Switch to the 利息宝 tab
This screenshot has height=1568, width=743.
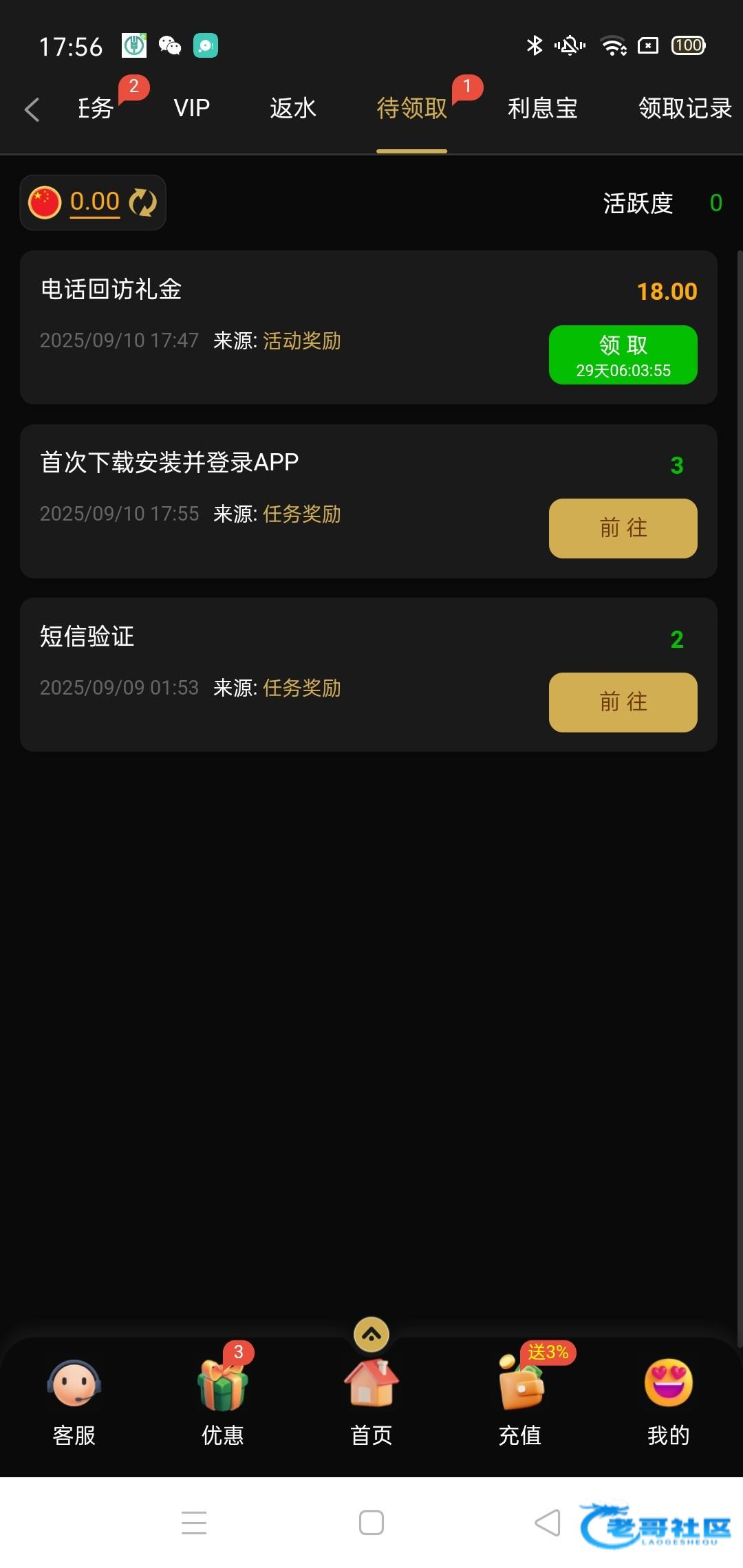tap(542, 109)
